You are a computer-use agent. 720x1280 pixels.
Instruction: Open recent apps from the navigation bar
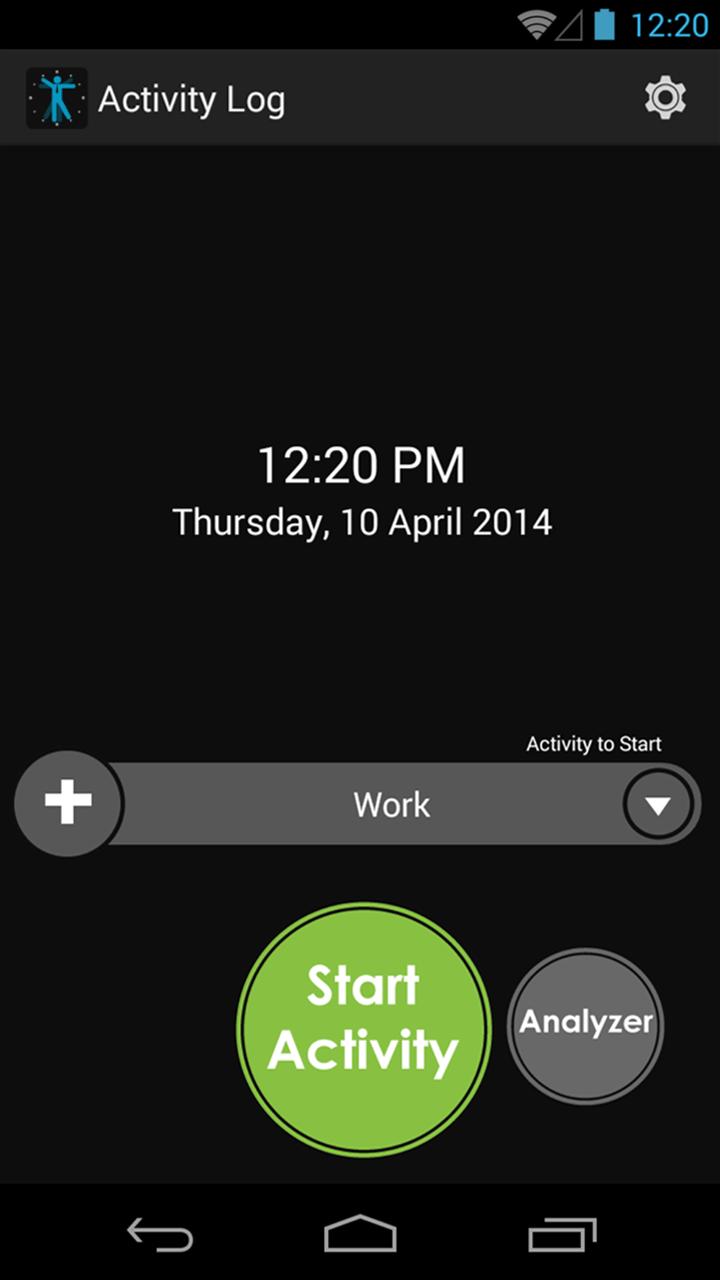(x=562, y=1235)
